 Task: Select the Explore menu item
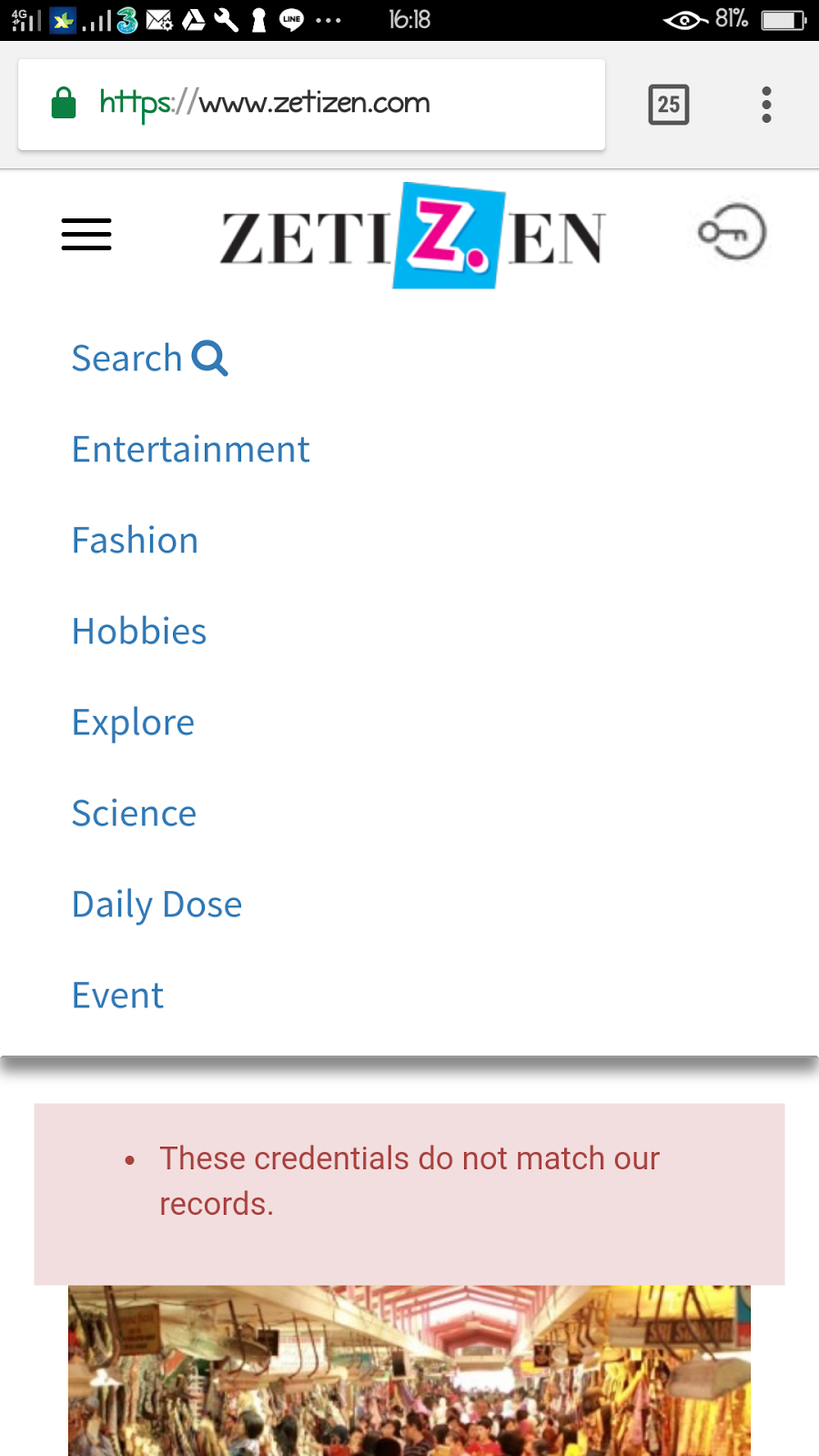click(133, 723)
